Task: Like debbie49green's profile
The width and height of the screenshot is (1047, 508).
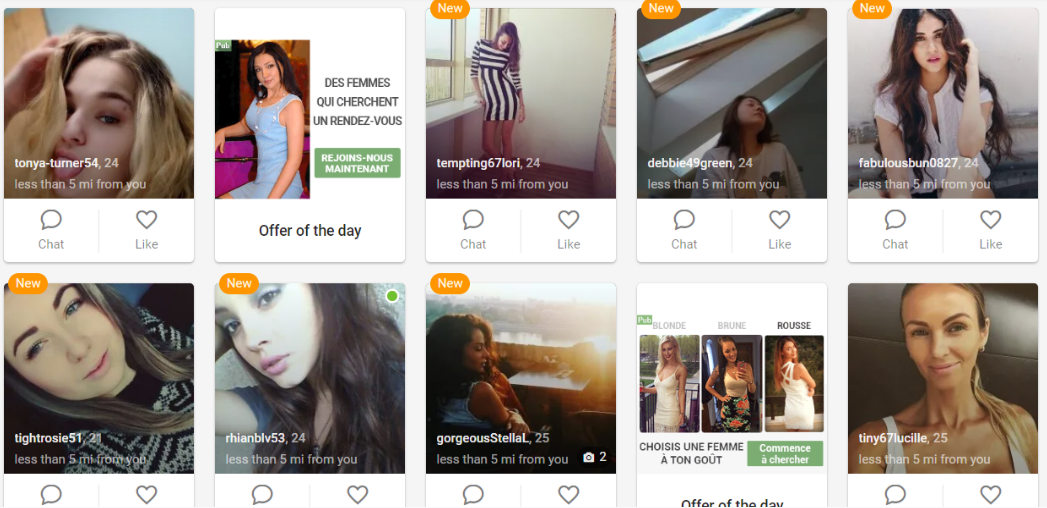Action: coord(779,230)
